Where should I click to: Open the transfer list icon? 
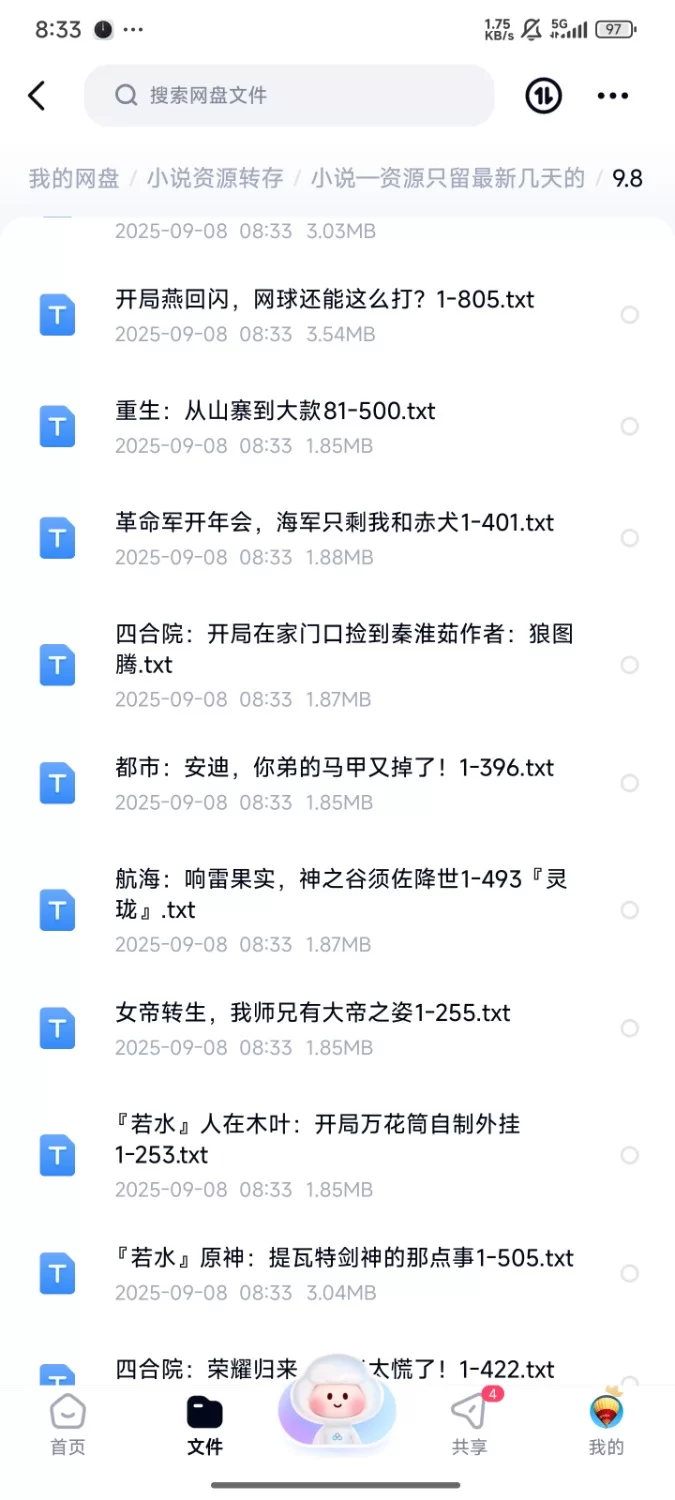pyautogui.click(x=543, y=96)
